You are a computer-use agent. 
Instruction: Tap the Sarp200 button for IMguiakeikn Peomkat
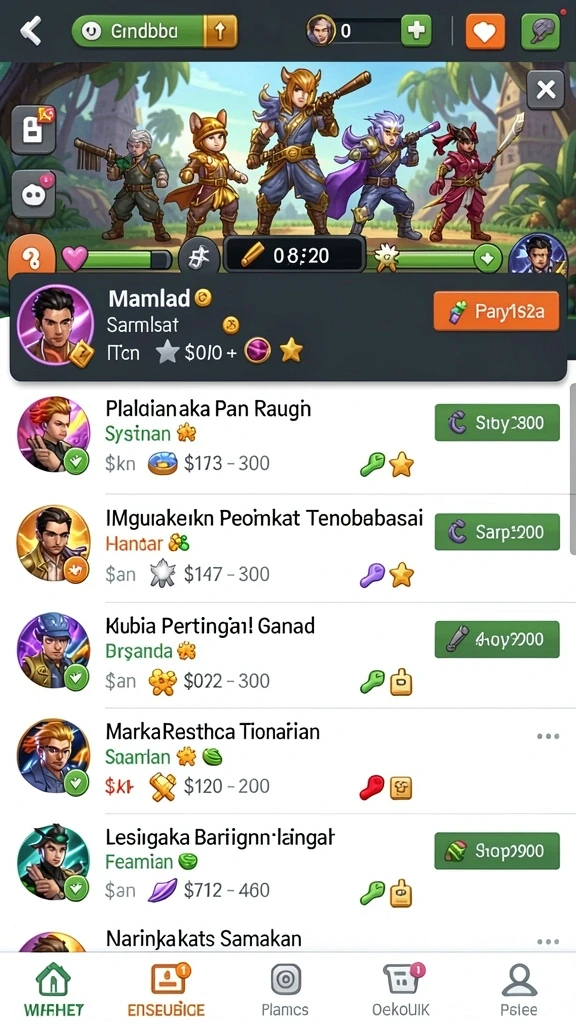click(497, 532)
